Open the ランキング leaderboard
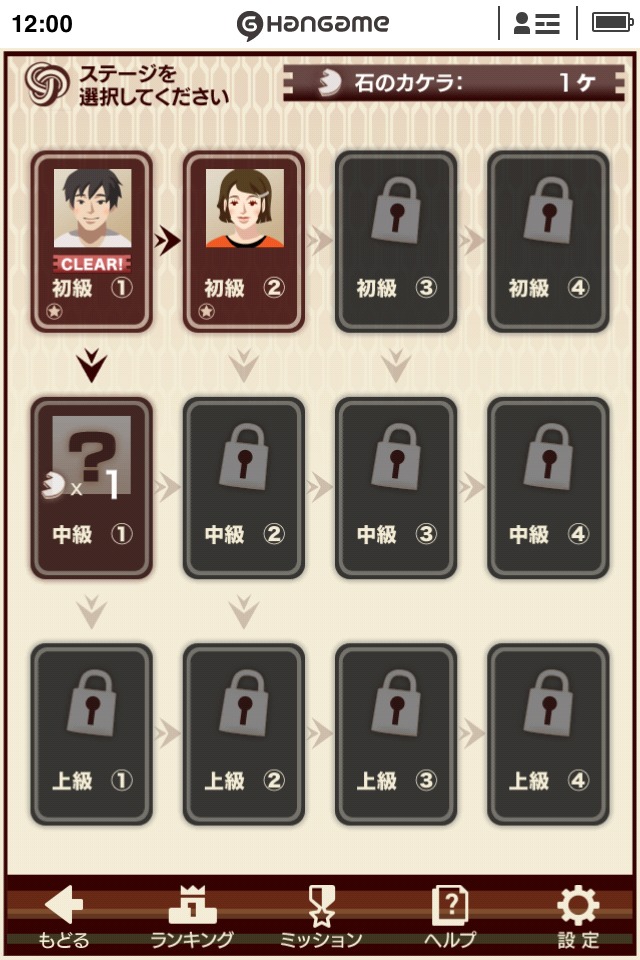Image resolution: width=640 pixels, height=960 pixels. click(192, 917)
